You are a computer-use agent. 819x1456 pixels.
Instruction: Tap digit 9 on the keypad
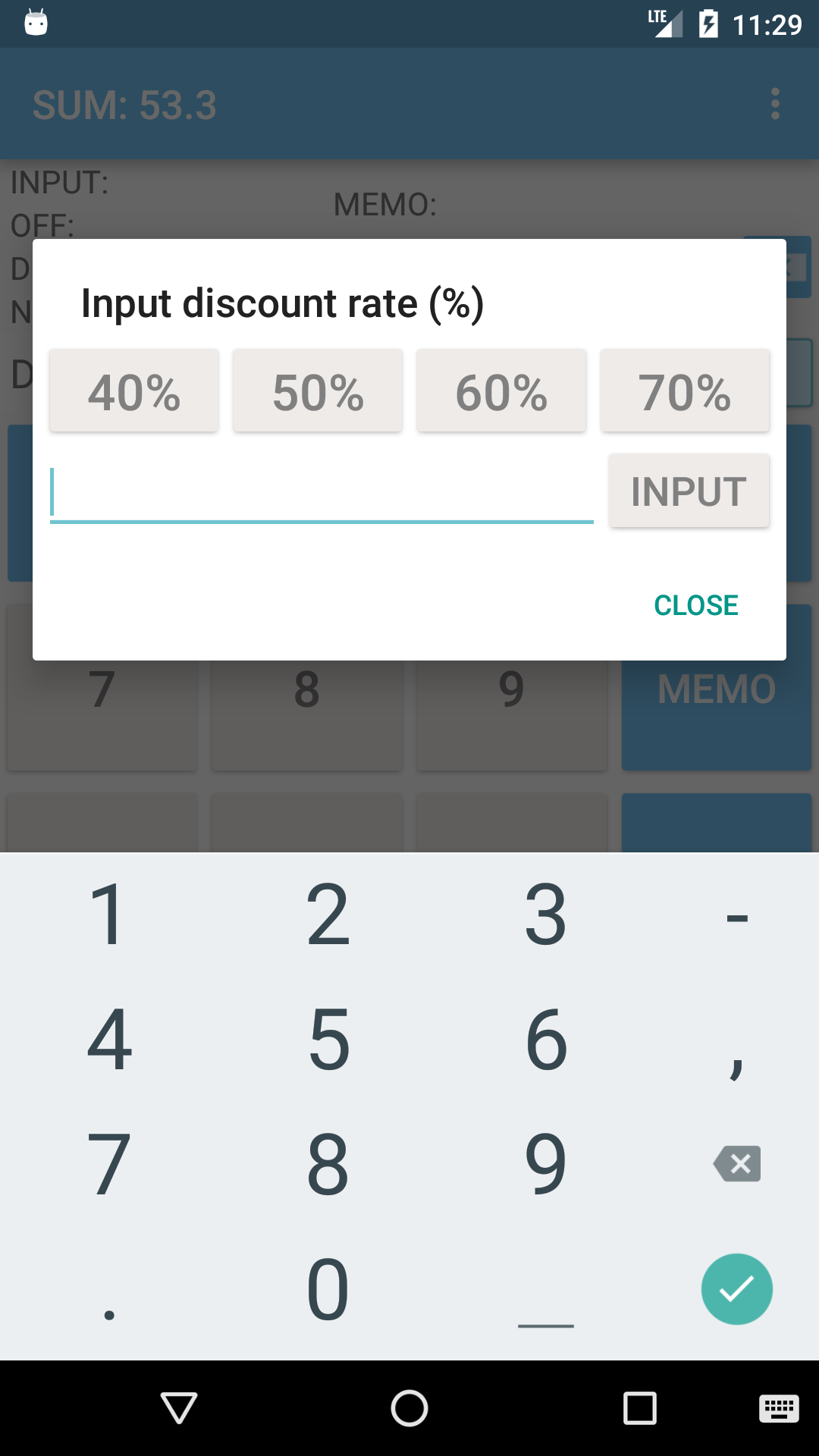pyautogui.click(x=544, y=1163)
